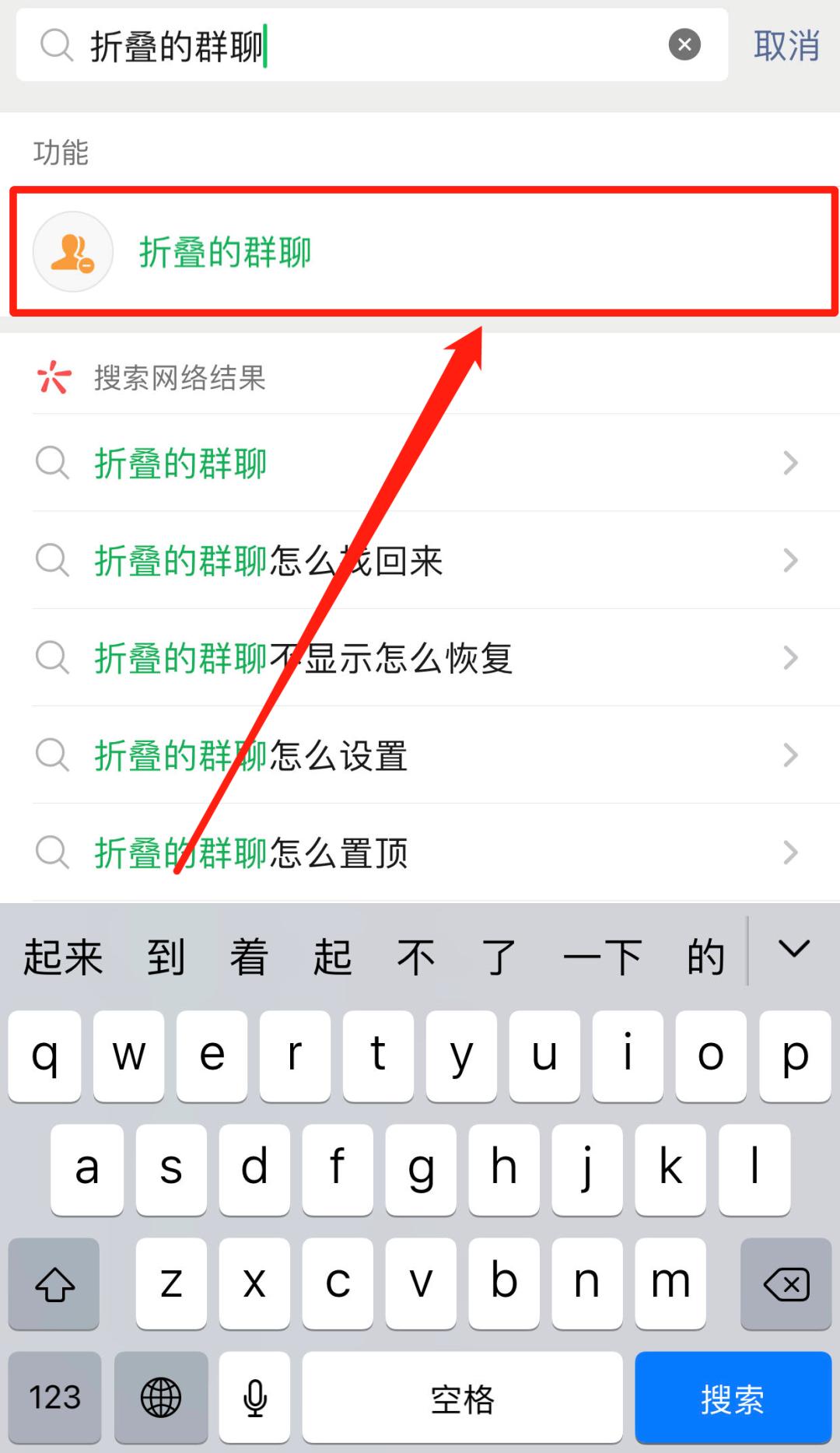
Task: Select the prediction word 起来
Action: (x=61, y=955)
